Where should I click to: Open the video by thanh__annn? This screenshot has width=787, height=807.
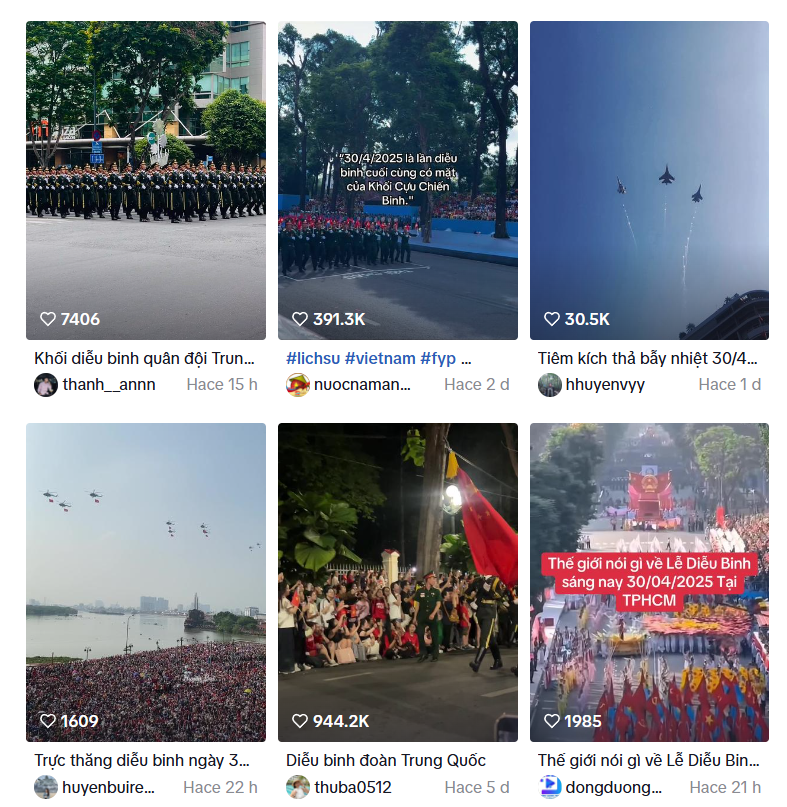(x=146, y=180)
